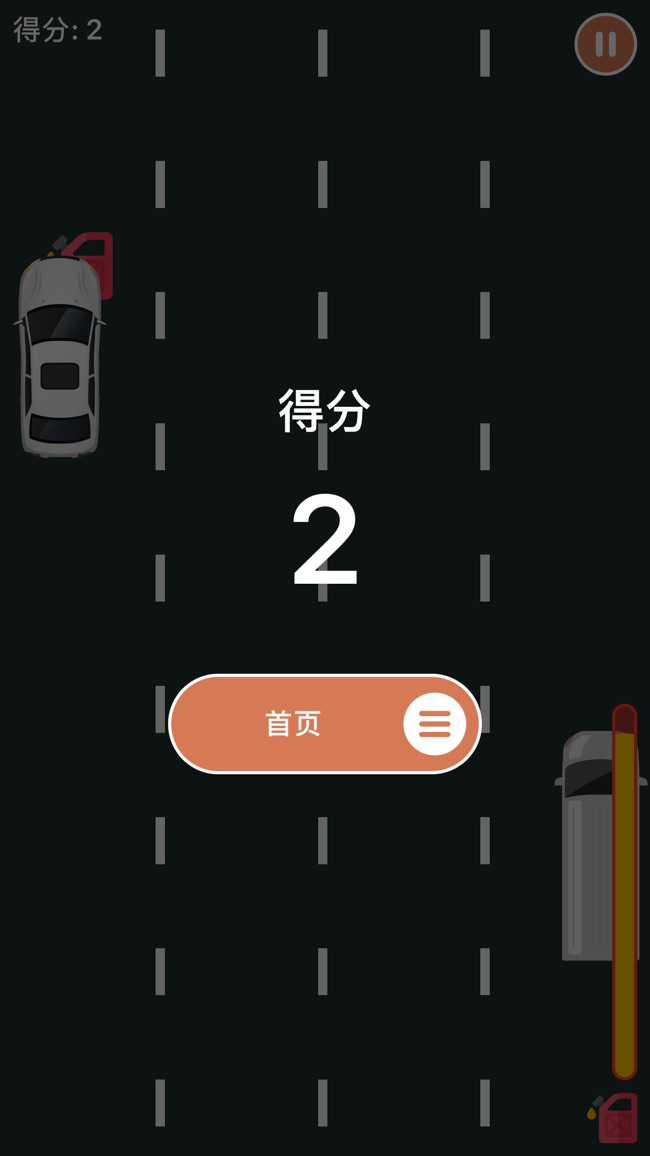Tap the pause button
This screenshot has height=1156, width=650.
click(x=606, y=44)
